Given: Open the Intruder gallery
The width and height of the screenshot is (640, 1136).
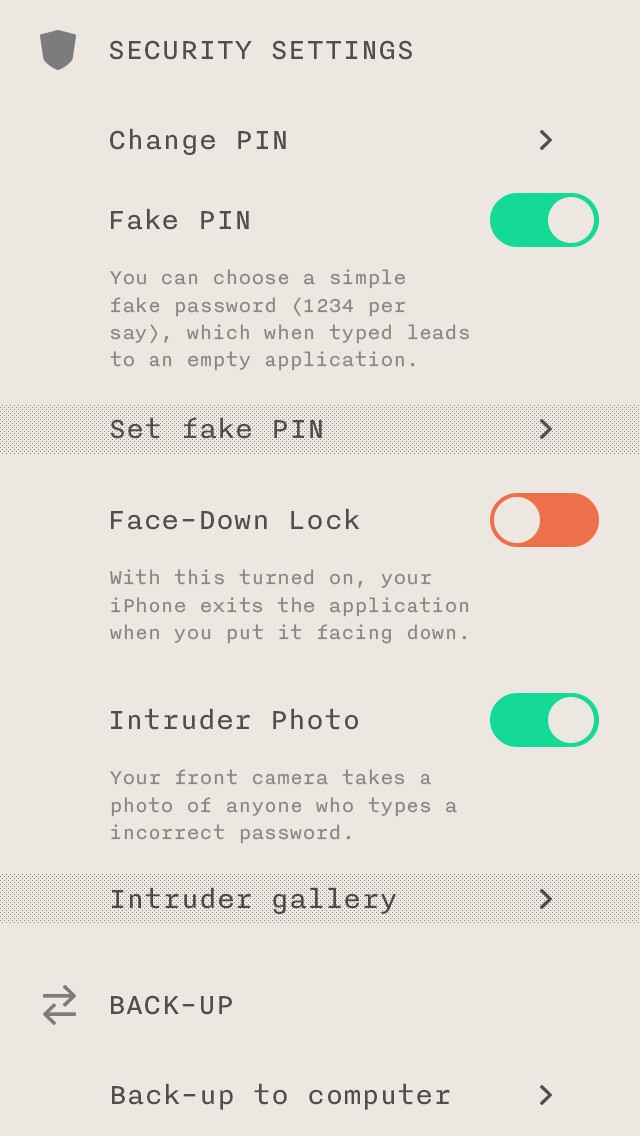Looking at the screenshot, I should pos(320,899).
